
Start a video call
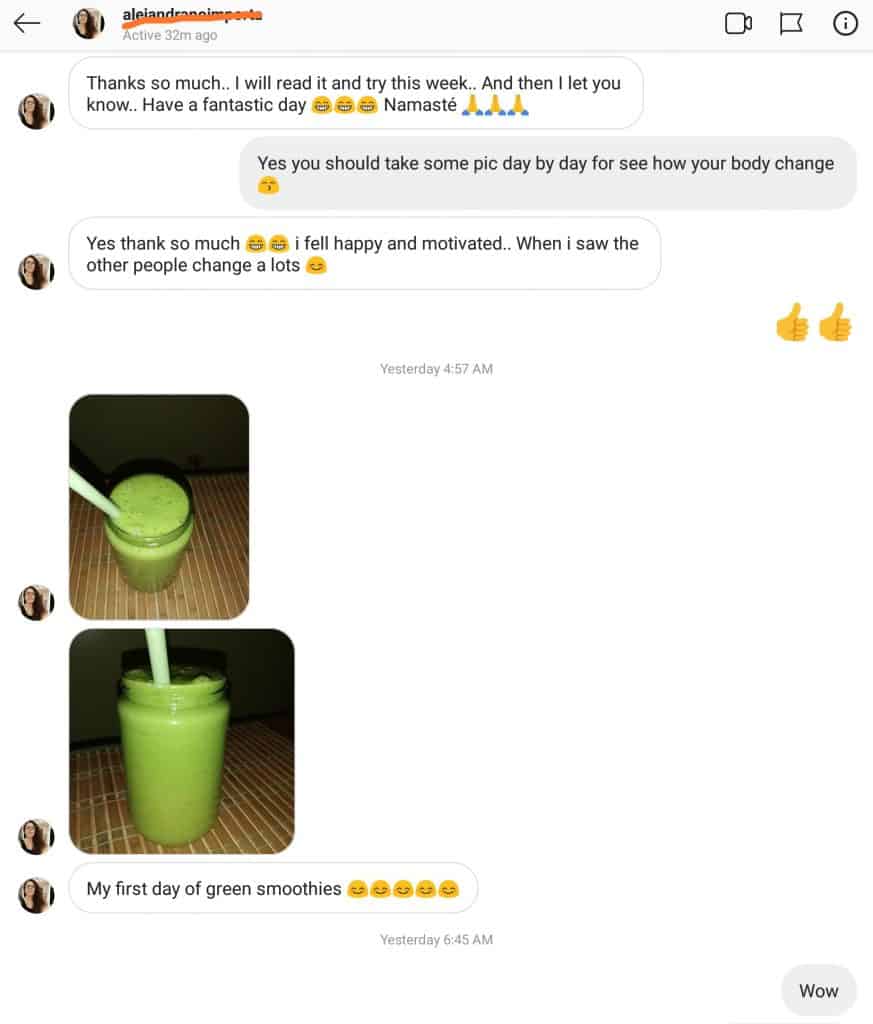pyautogui.click(x=738, y=23)
